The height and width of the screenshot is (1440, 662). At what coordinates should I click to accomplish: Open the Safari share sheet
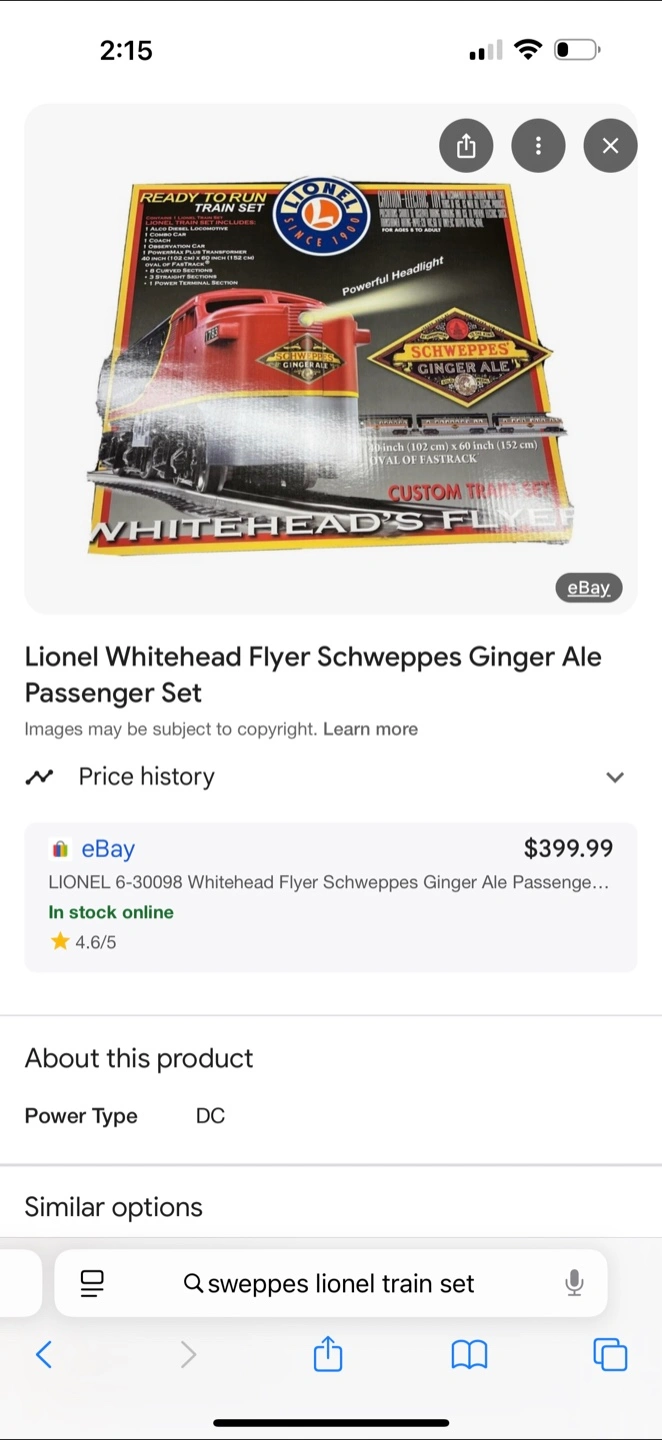328,1354
